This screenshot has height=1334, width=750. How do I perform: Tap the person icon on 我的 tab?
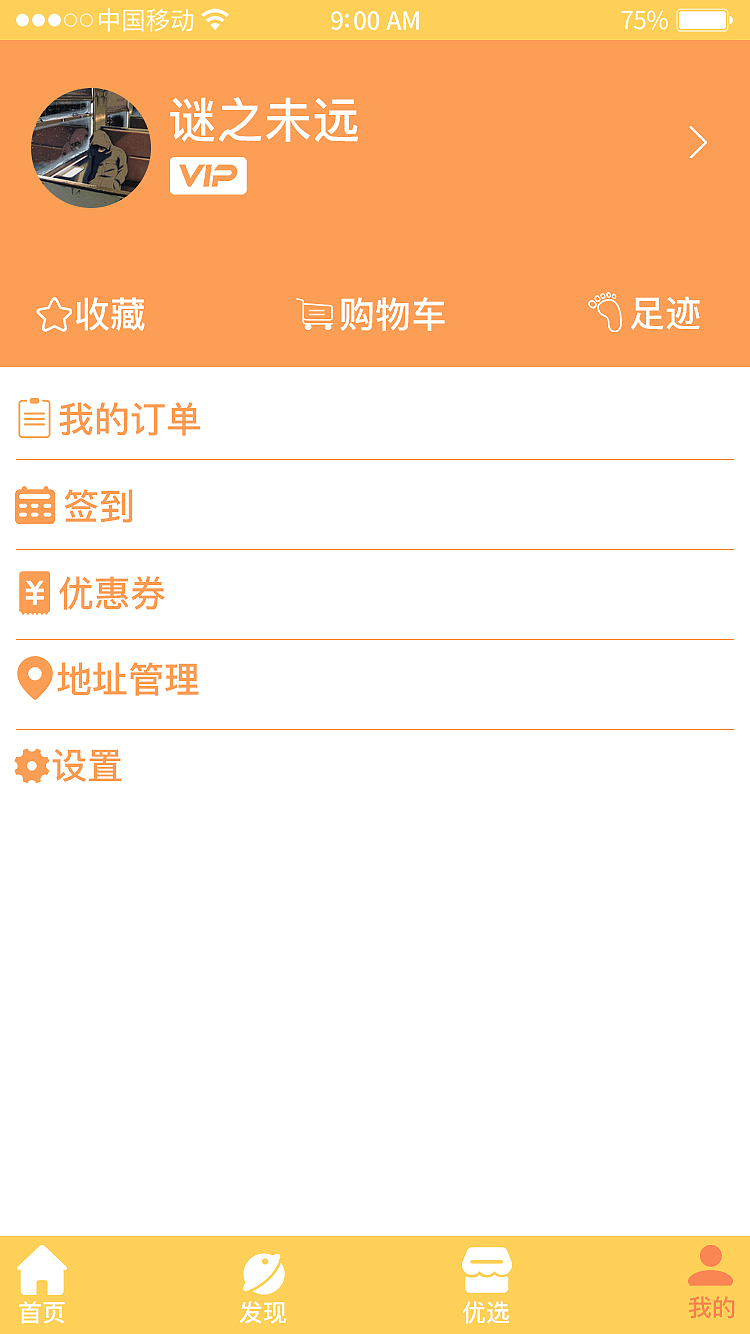point(710,1265)
